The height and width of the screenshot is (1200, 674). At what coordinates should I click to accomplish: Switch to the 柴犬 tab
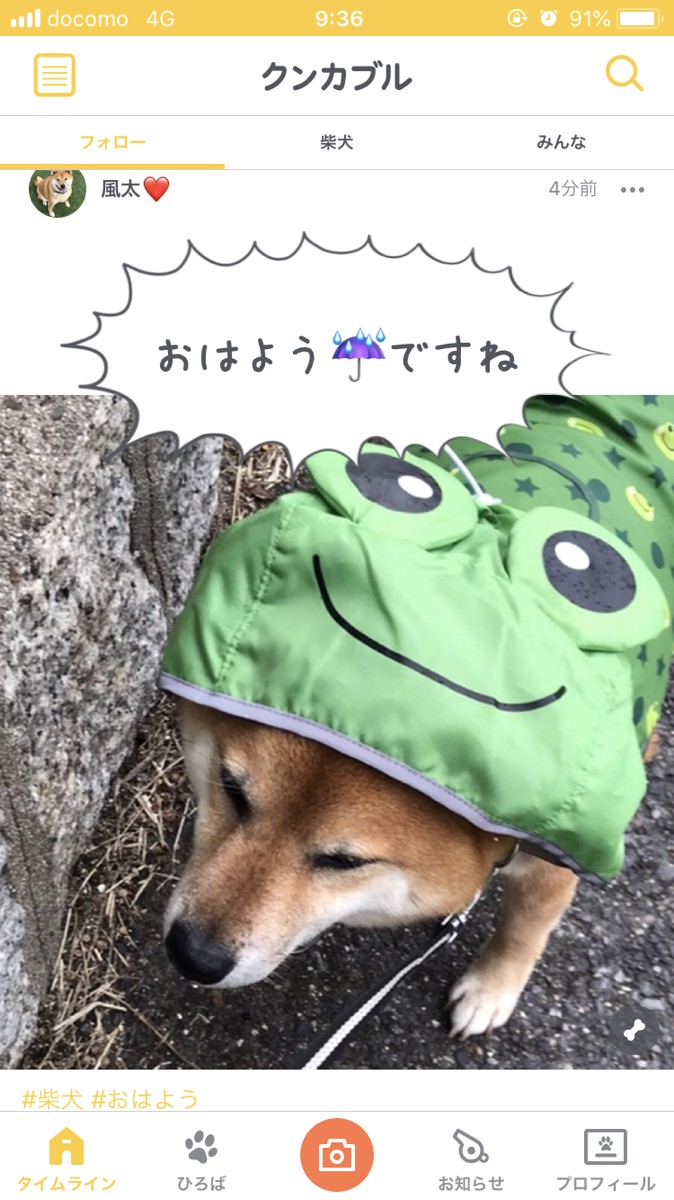(336, 142)
